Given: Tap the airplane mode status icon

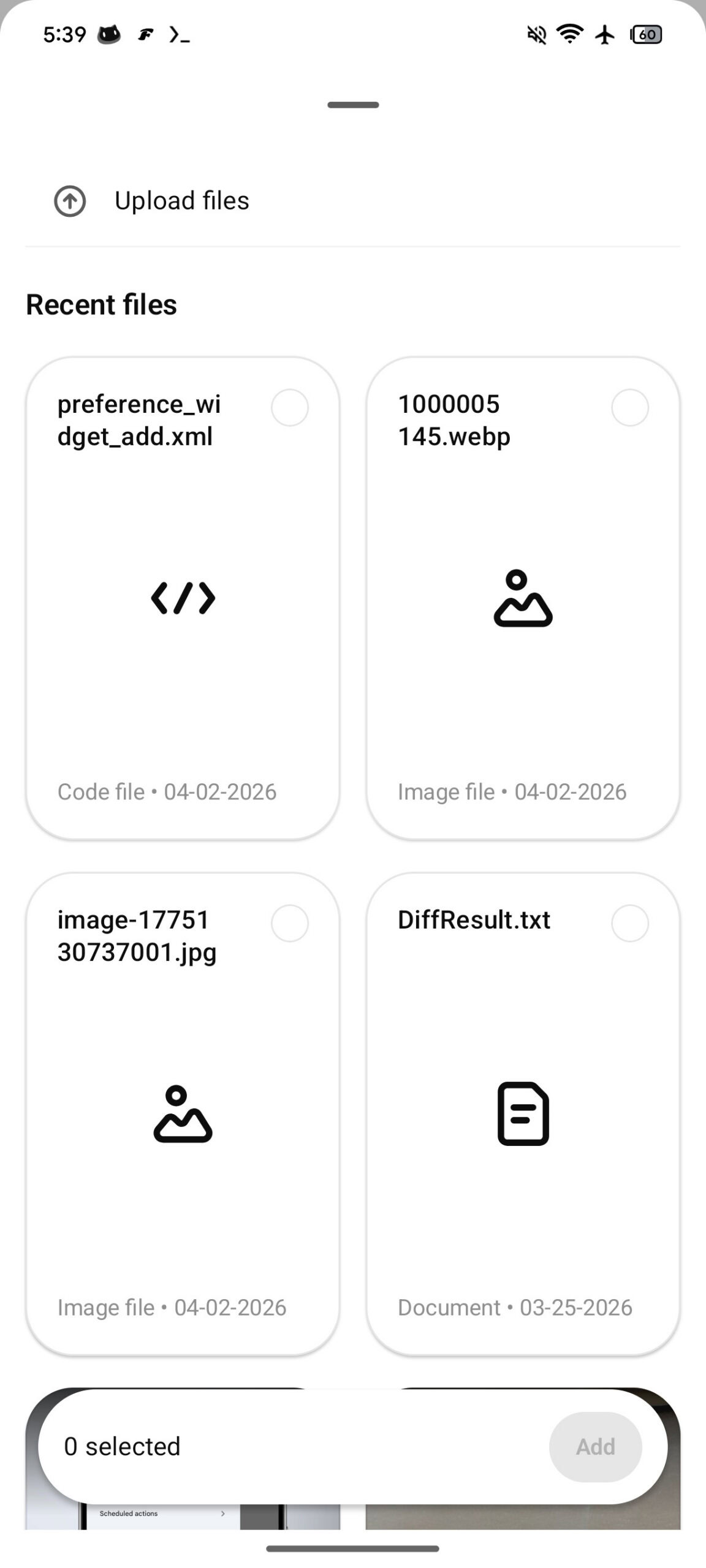Looking at the screenshot, I should point(604,35).
